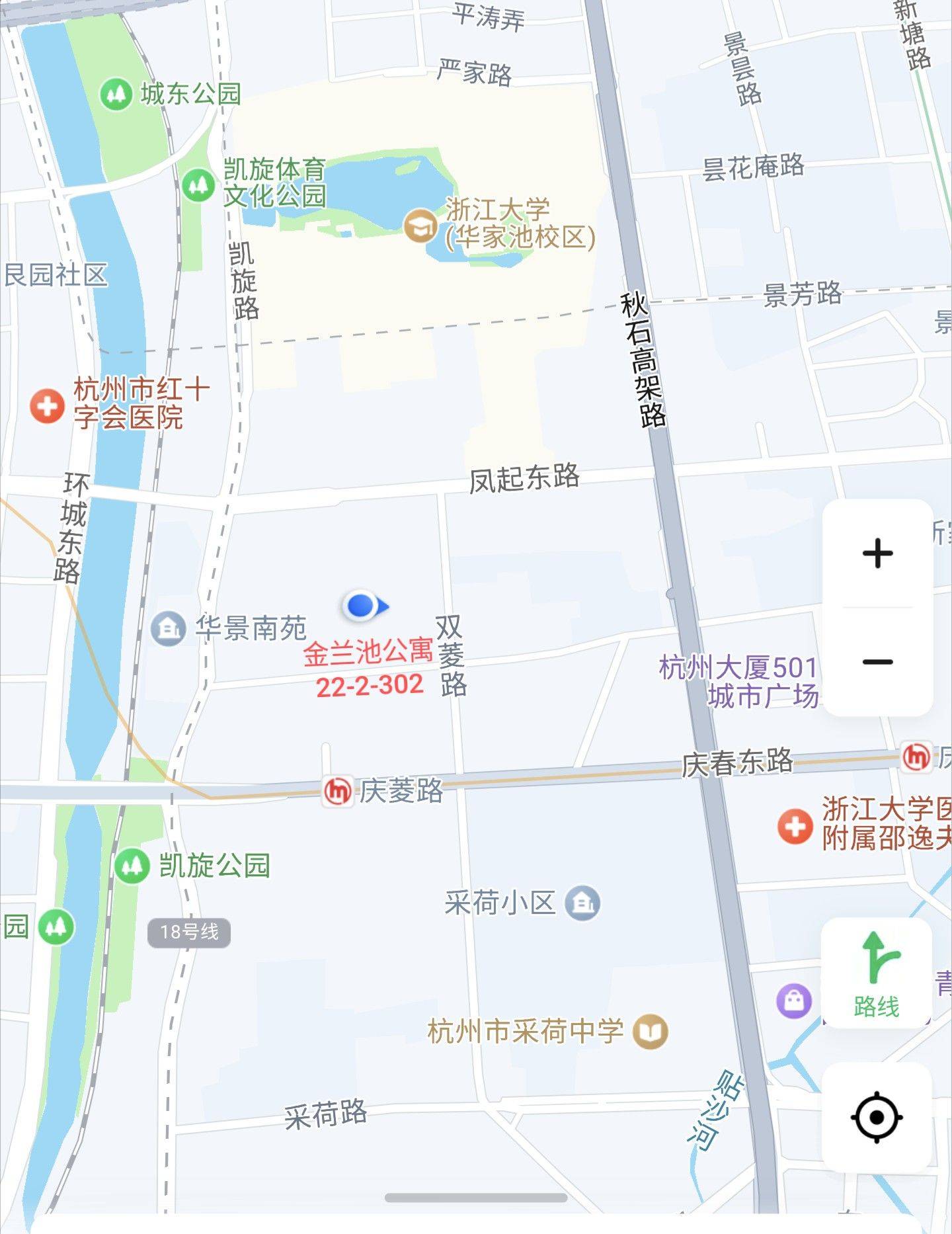Select the 杭州大厦501城市广场 label

coord(739,682)
